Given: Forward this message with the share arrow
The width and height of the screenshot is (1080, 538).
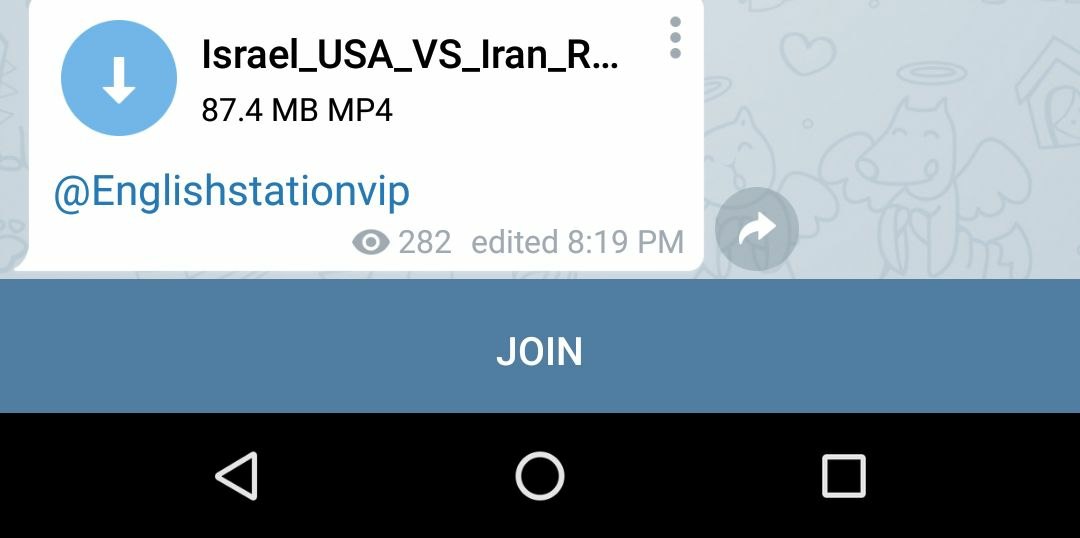Looking at the screenshot, I should point(757,229).
